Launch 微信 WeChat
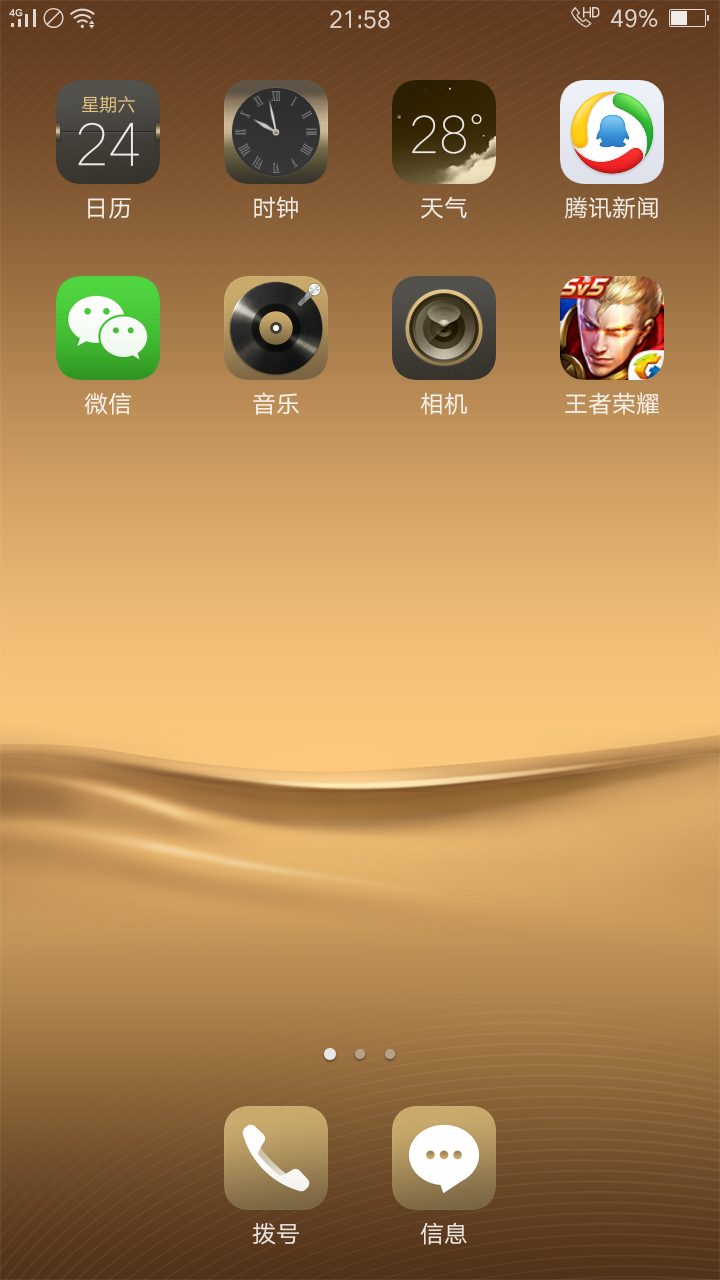 click(108, 329)
